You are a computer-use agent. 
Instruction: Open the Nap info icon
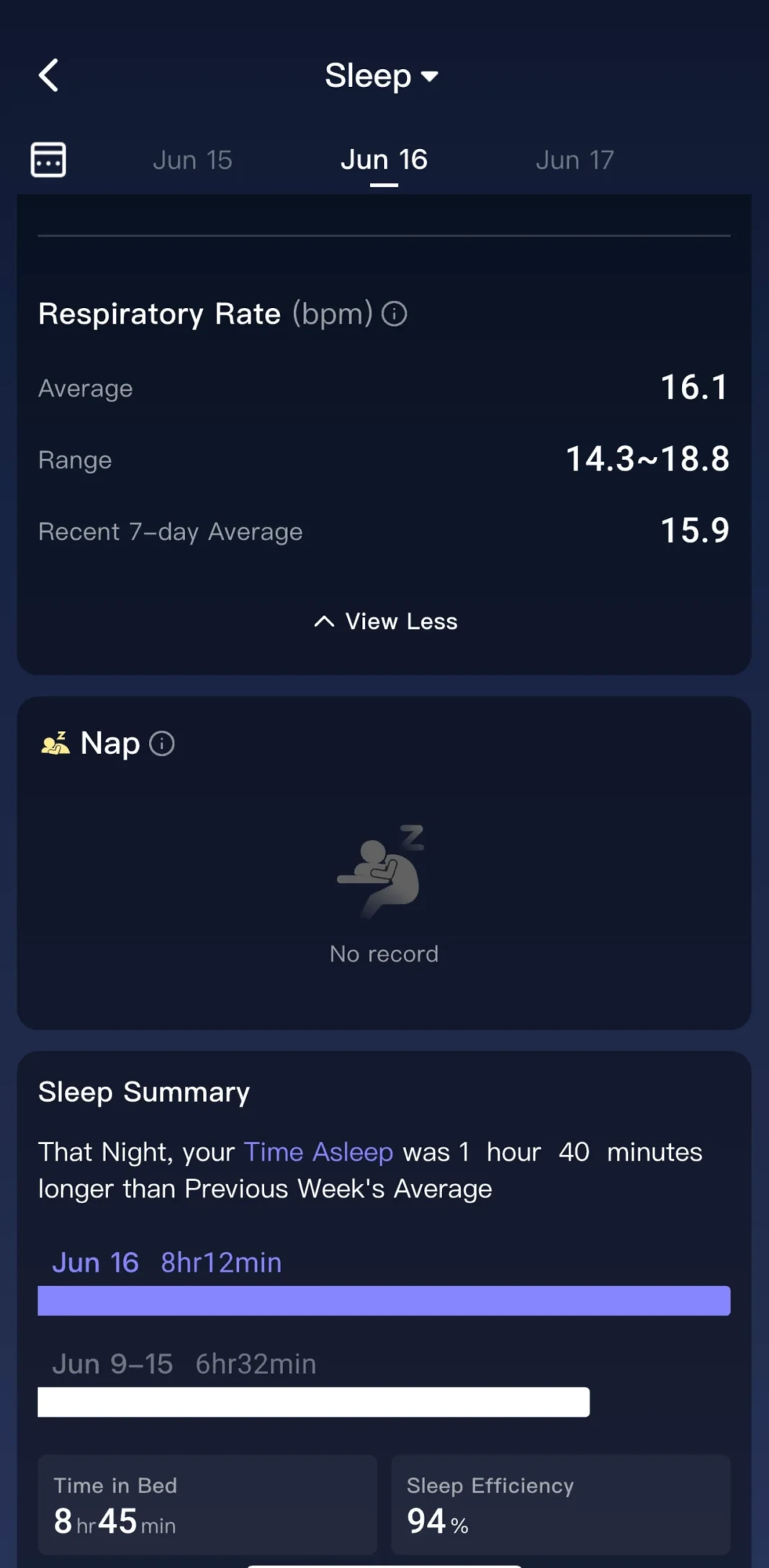click(x=162, y=743)
